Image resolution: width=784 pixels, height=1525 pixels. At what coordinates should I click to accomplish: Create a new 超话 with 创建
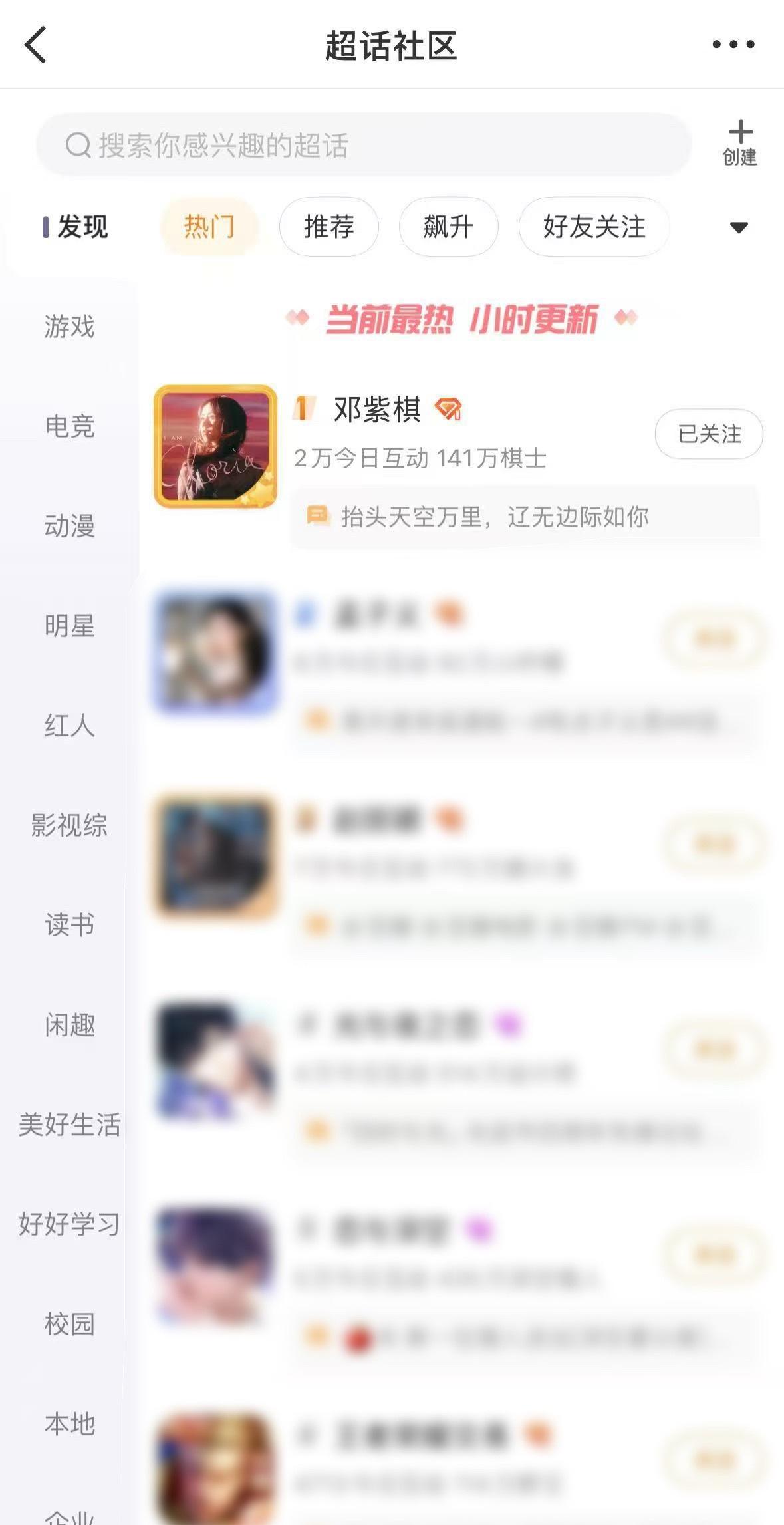tap(739, 142)
